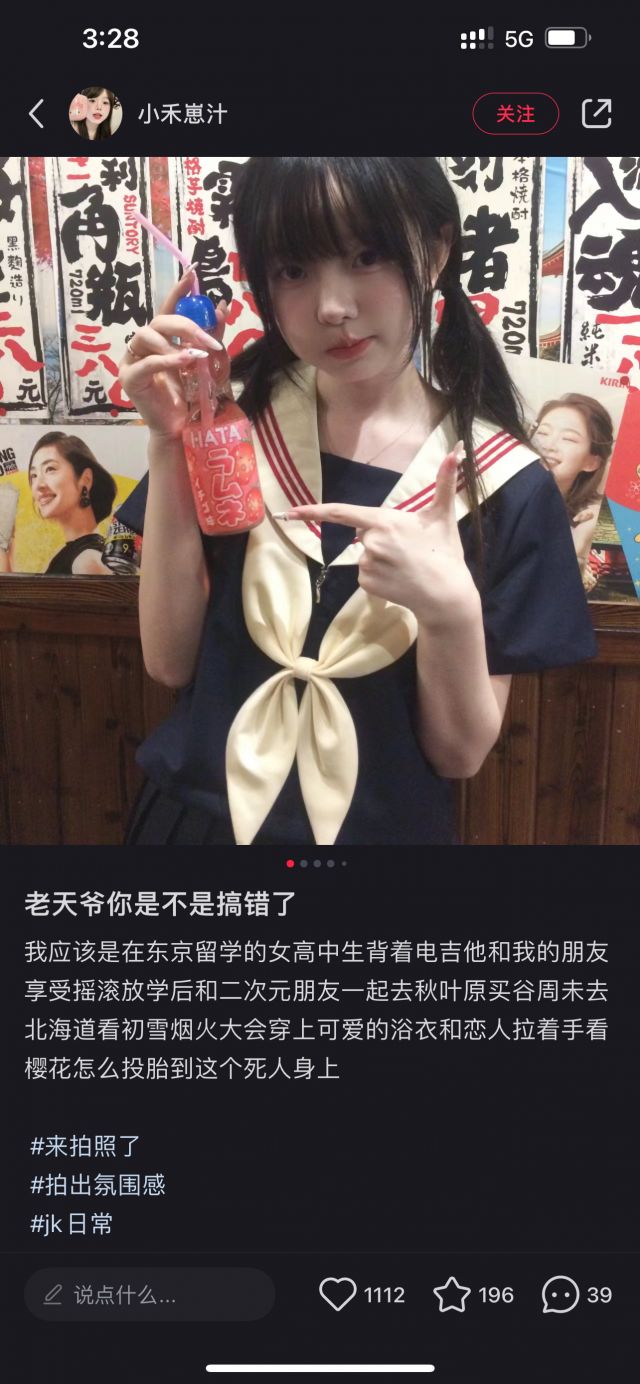Open the #拍出氛围感 hashtag
Viewport: 640px width, 1384px height.
(x=98, y=1185)
